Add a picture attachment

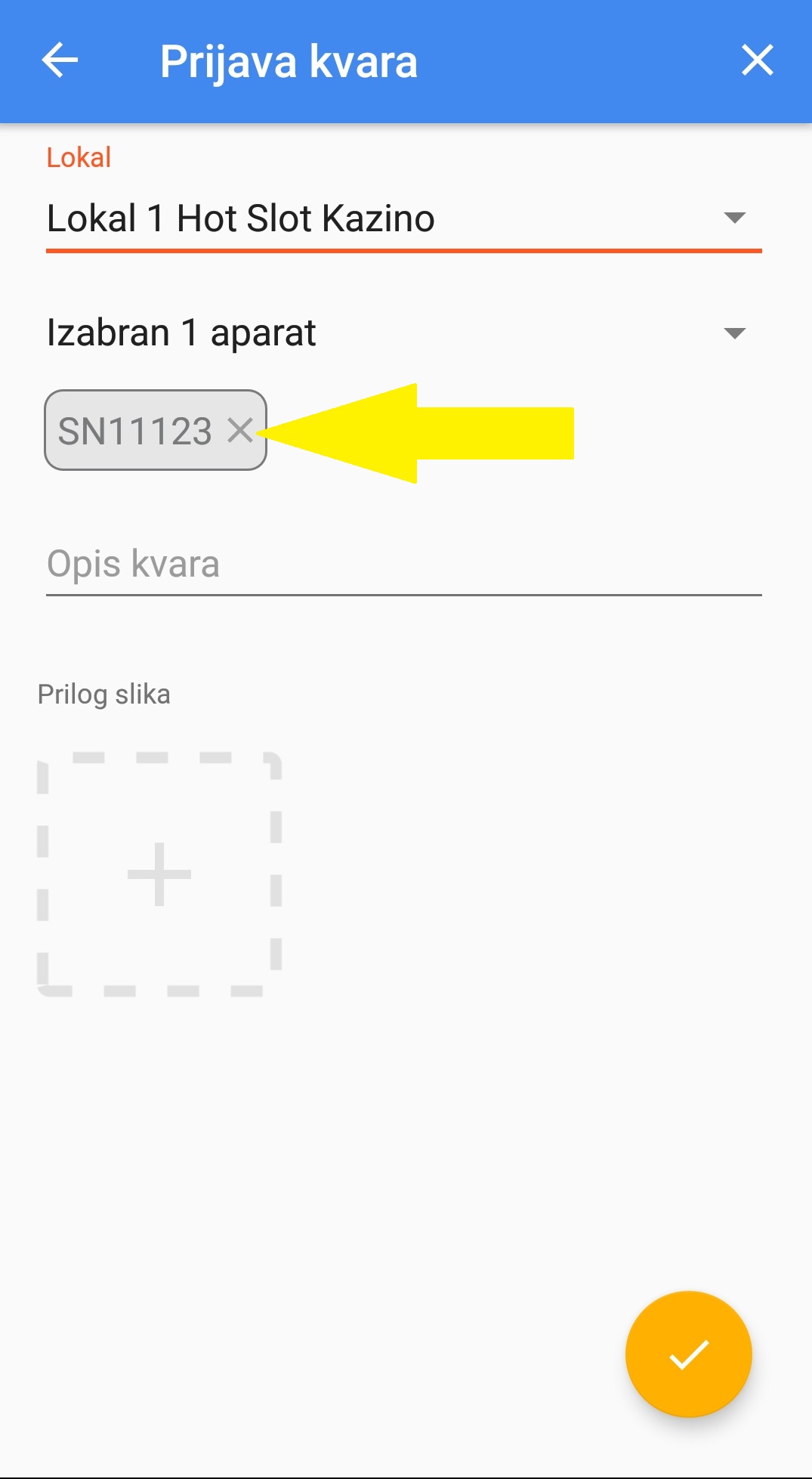159,874
